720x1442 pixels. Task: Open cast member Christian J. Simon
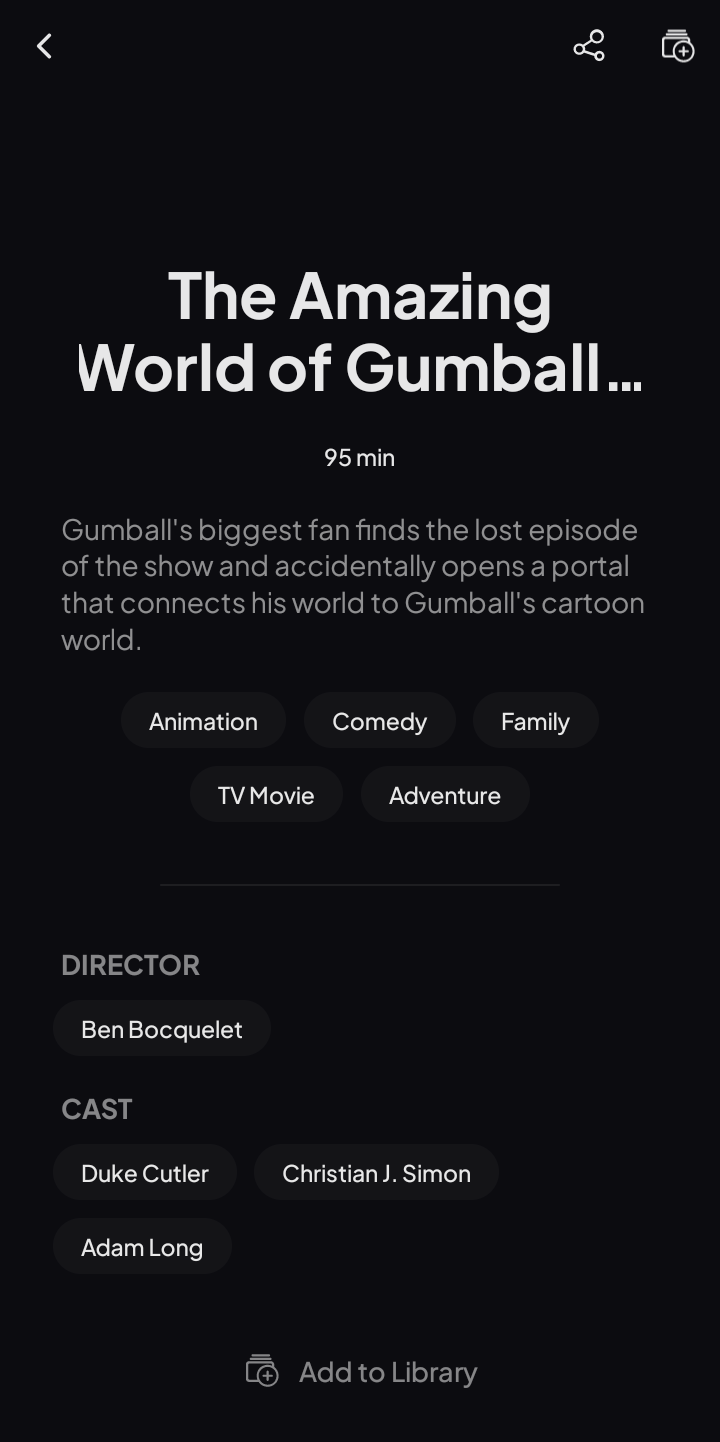pyautogui.click(x=376, y=1173)
